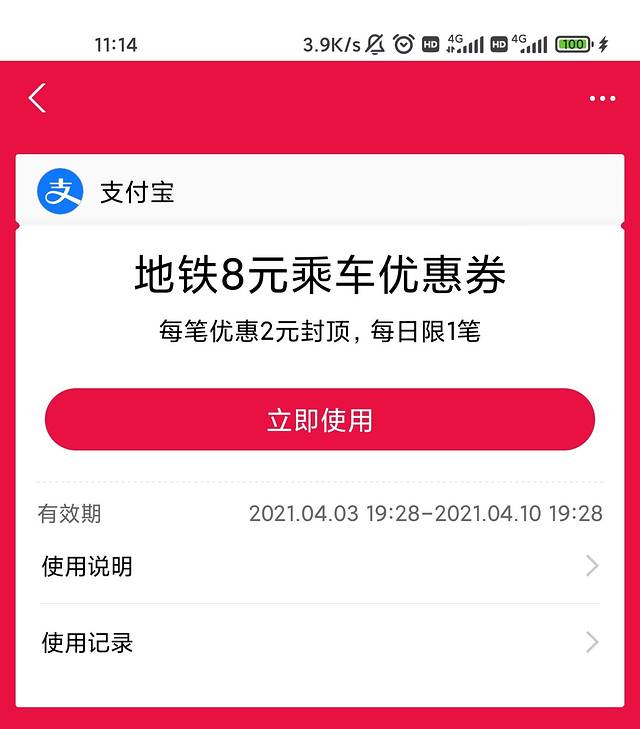Image resolution: width=640 pixels, height=729 pixels.
Task: Go back using the top-left arrow
Action: tap(38, 98)
